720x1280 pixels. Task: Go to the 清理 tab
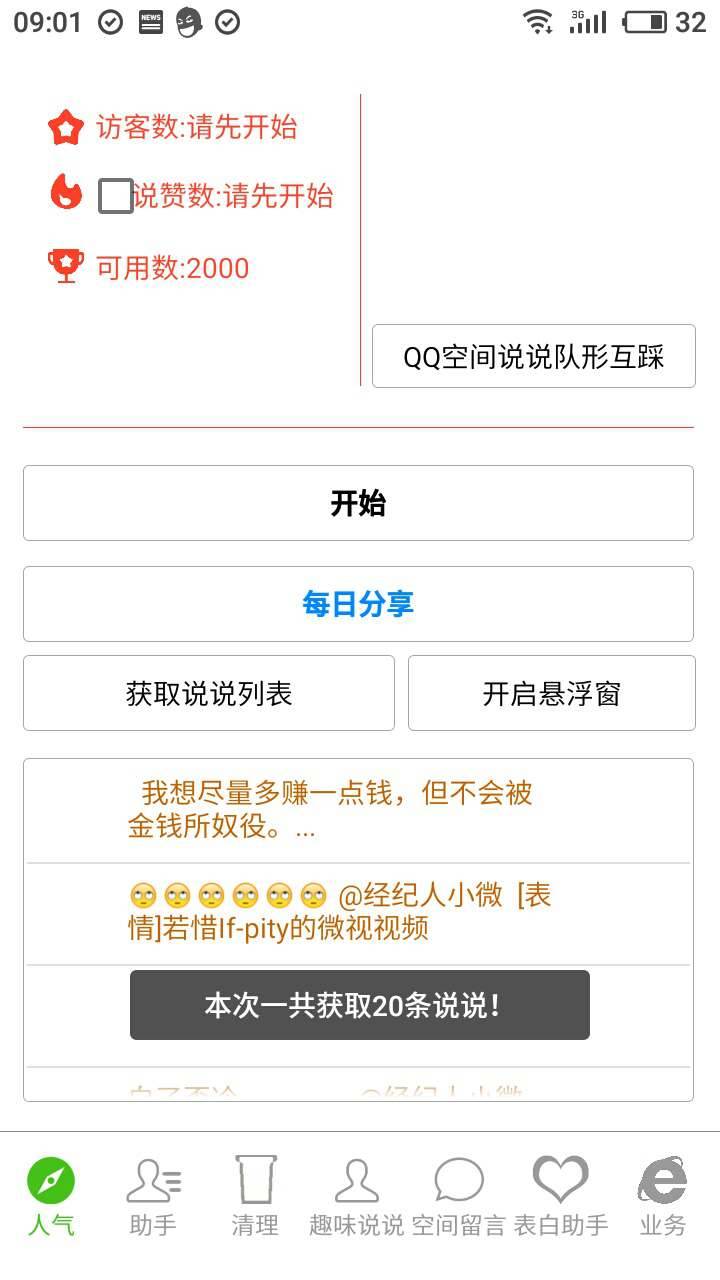255,1195
